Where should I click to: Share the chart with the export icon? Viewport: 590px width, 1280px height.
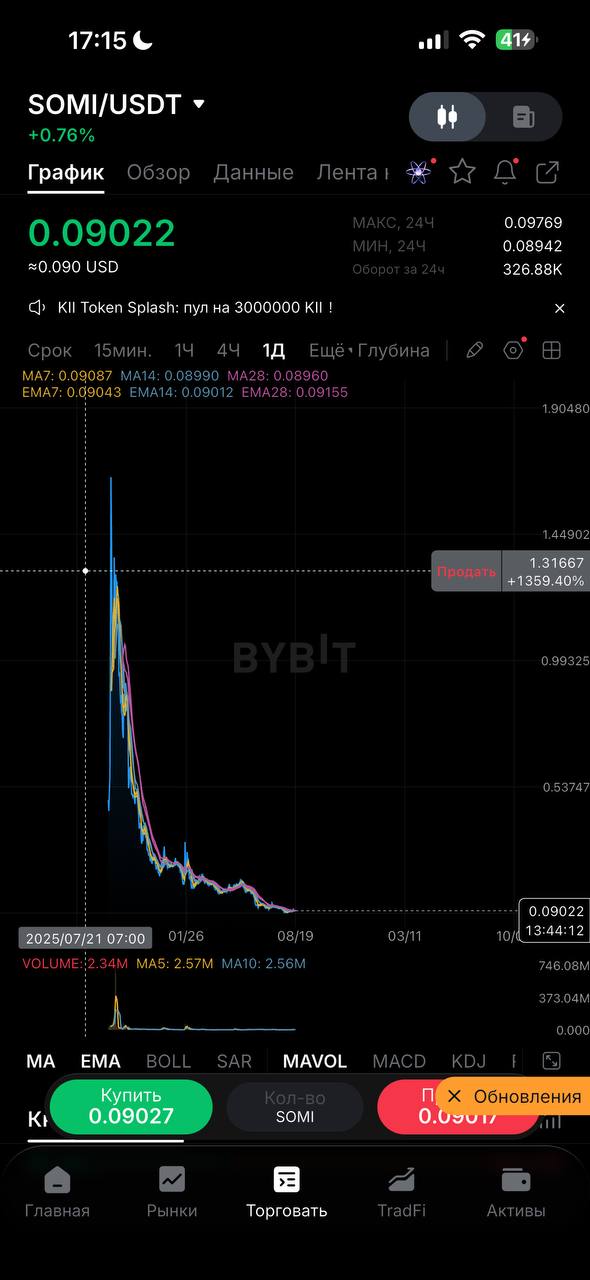point(547,172)
